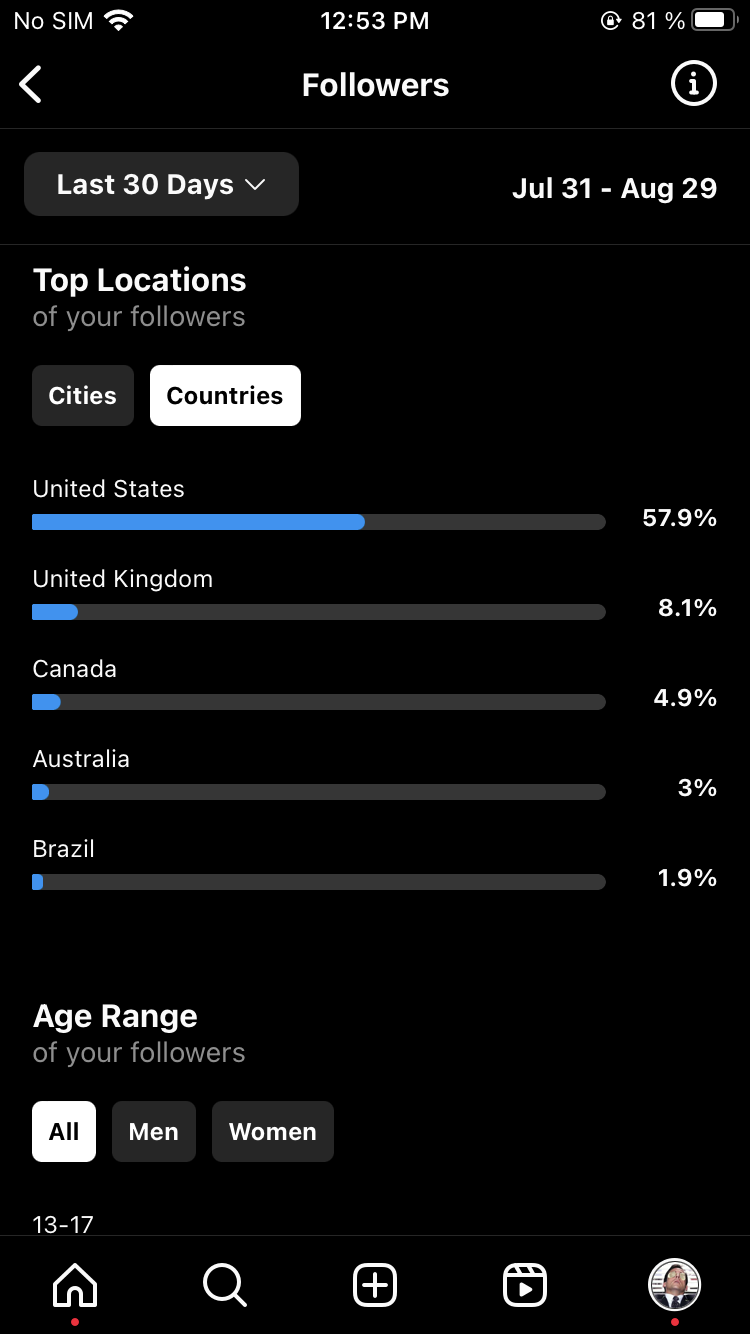Select the Countries locations tab

click(x=225, y=396)
